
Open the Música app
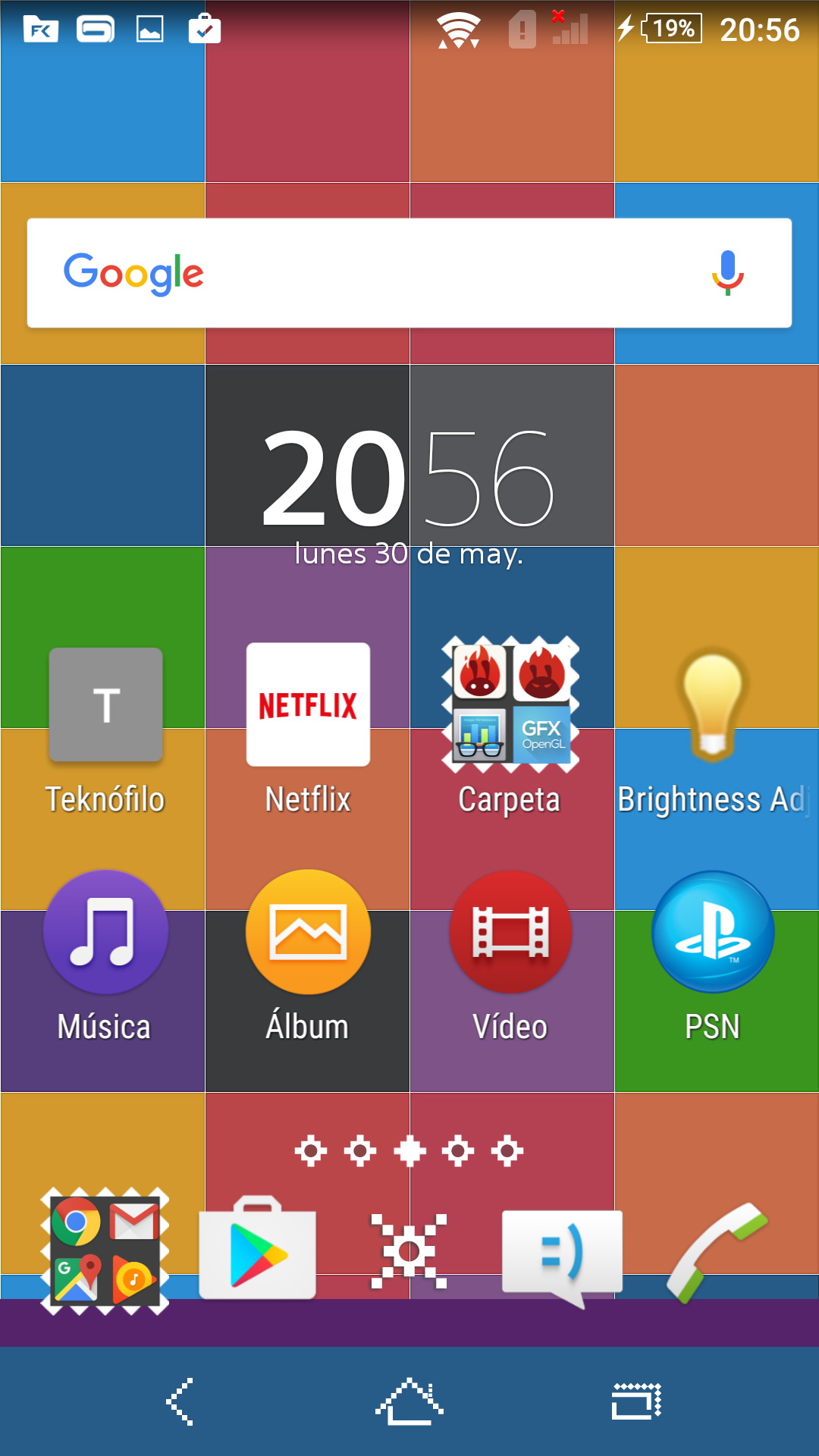tap(105, 931)
